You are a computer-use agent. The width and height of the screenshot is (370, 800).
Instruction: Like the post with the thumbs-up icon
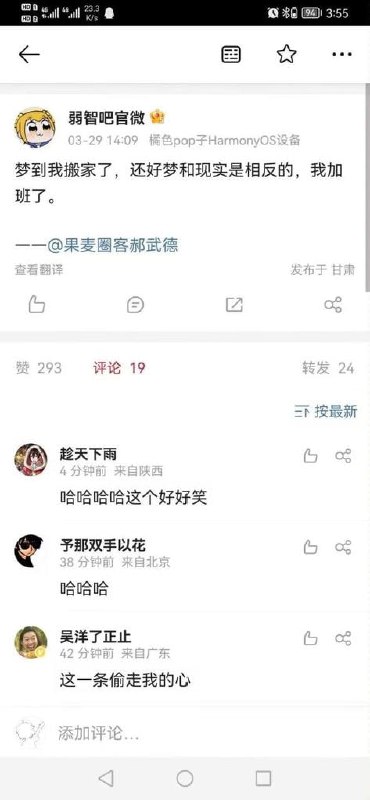pyautogui.click(x=37, y=305)
